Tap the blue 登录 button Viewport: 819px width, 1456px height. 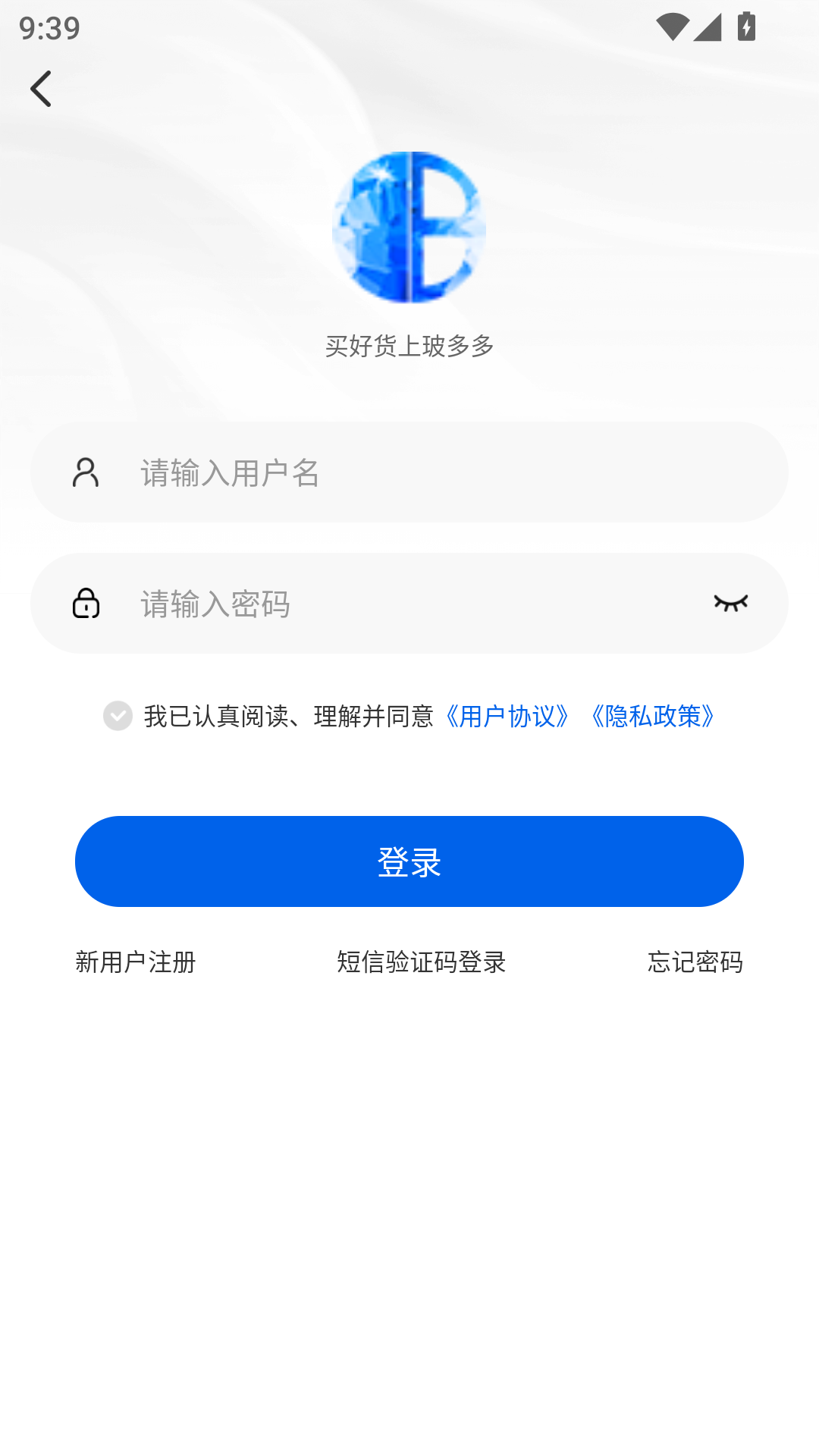[409, 861]
